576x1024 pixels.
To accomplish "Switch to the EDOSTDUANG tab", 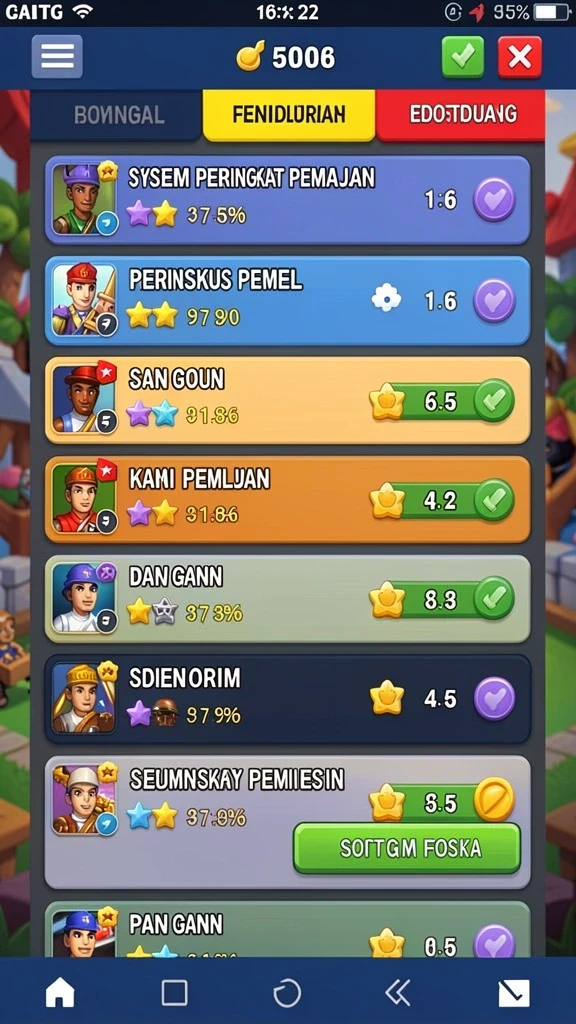I will pos(463,116).
